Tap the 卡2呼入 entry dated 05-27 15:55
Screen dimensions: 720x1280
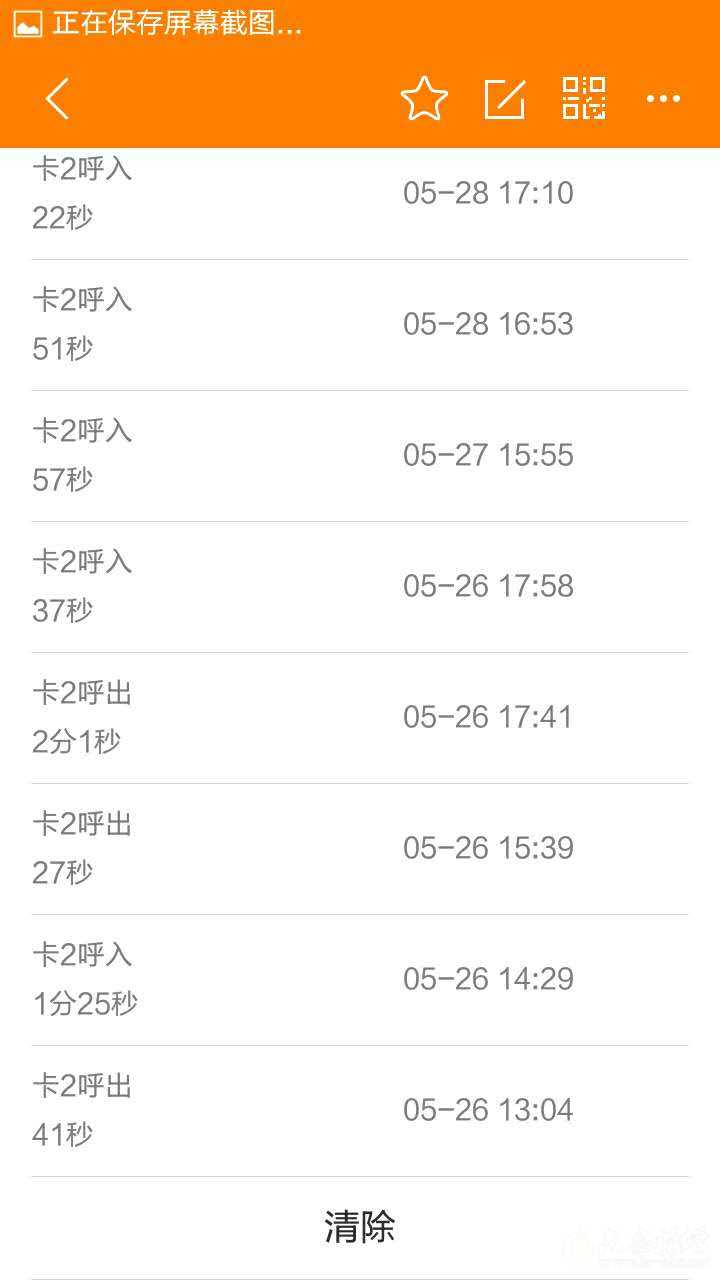pos(360,455)
